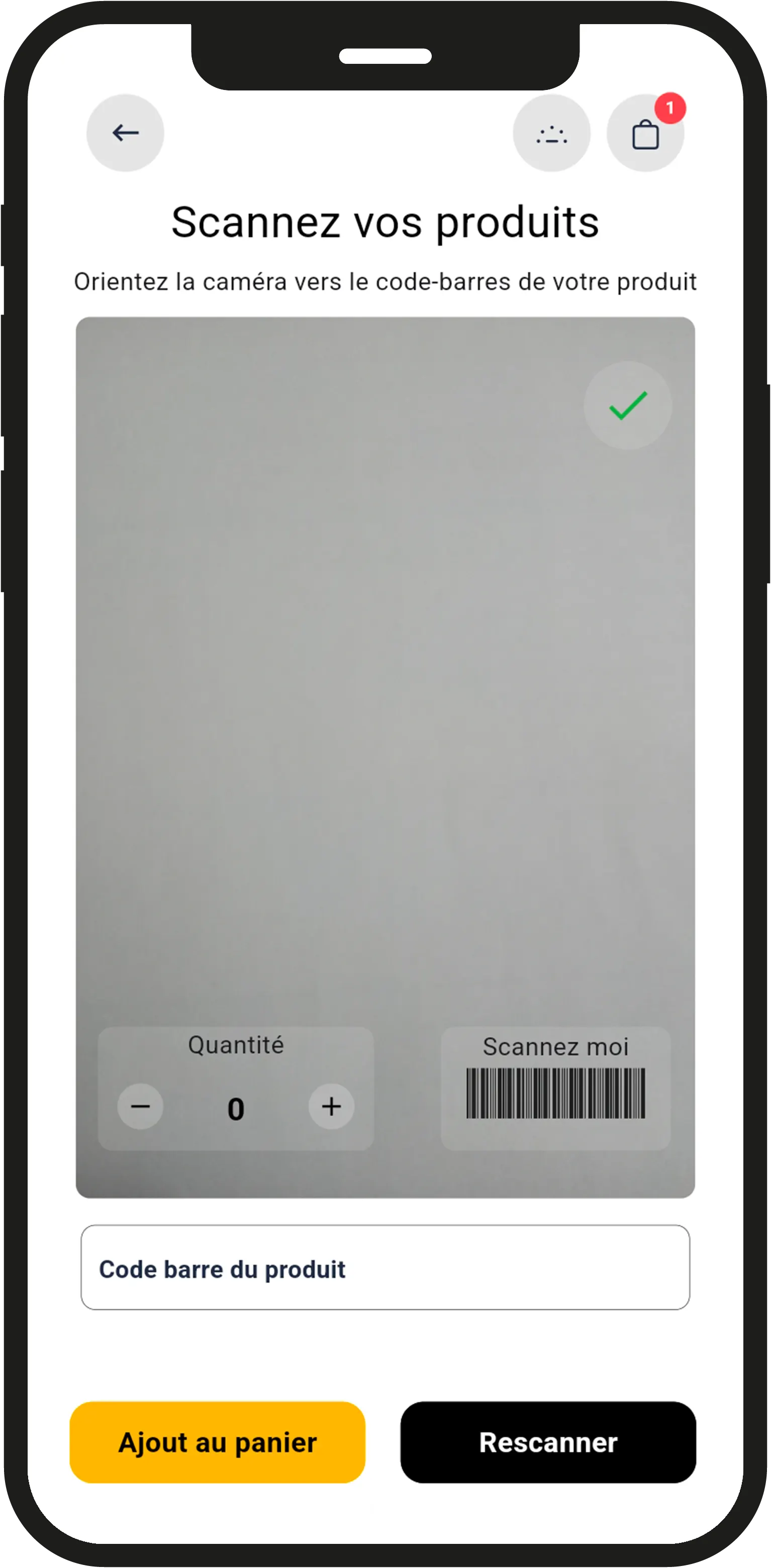Add the product with Ajout au panier
Viewport: 771px width, 1568px height.
[217, 1442]
